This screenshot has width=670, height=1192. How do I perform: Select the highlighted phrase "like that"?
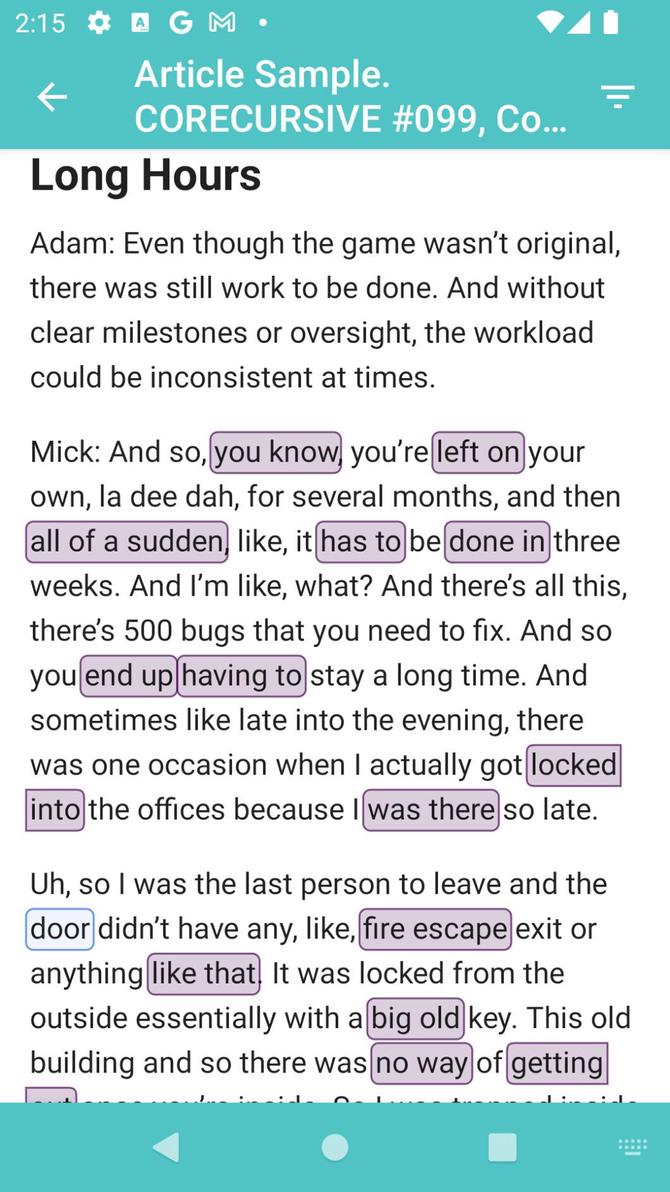point(204,973)
